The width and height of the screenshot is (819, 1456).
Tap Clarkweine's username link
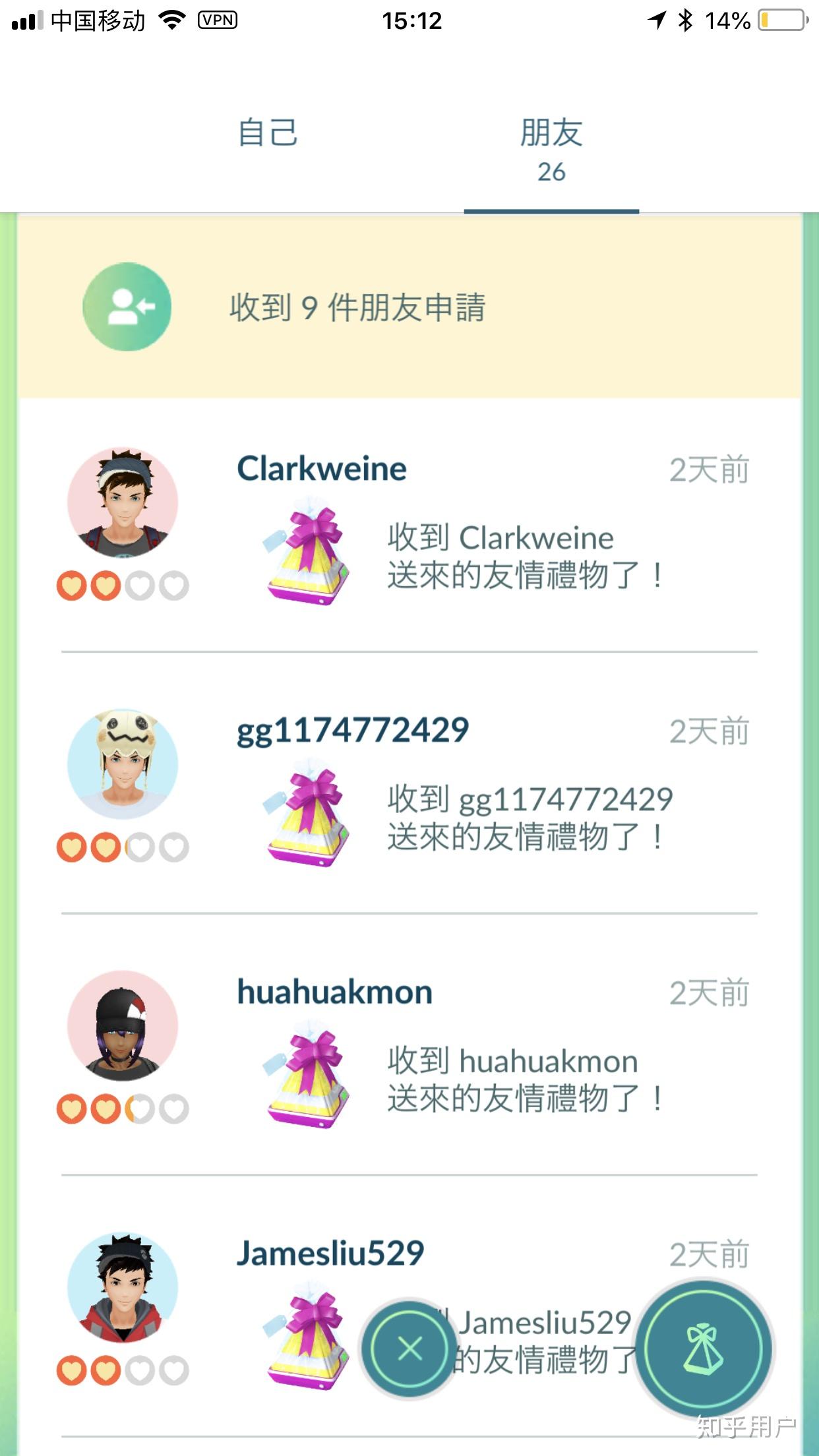[x=321, y=468]
